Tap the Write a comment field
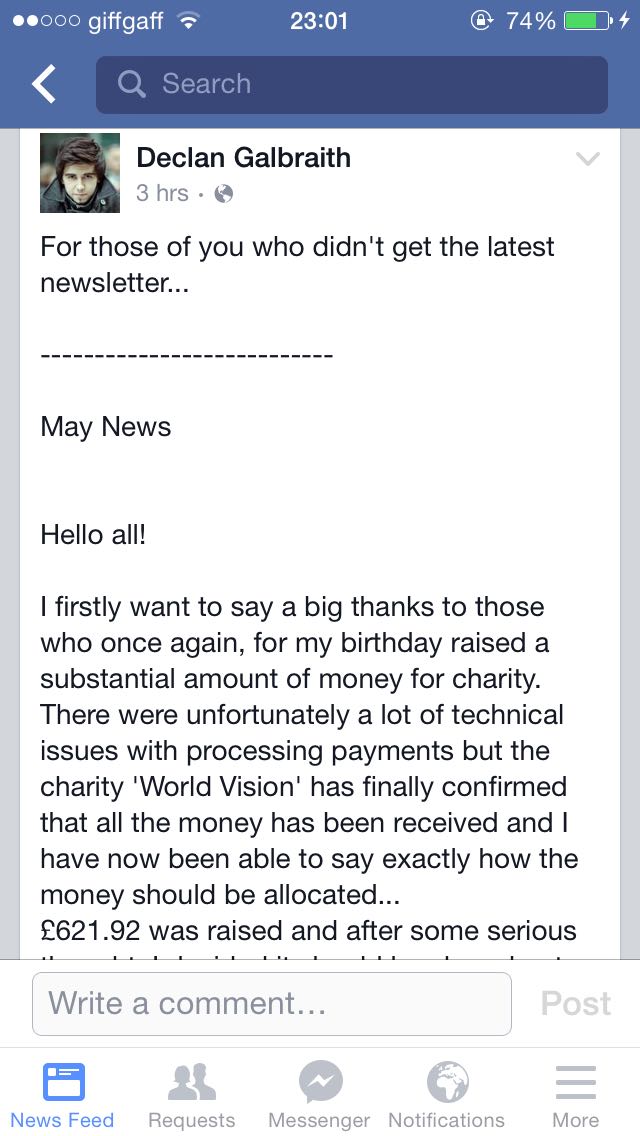Viewport: 640px width, 1136px height. click(272, 1003)
